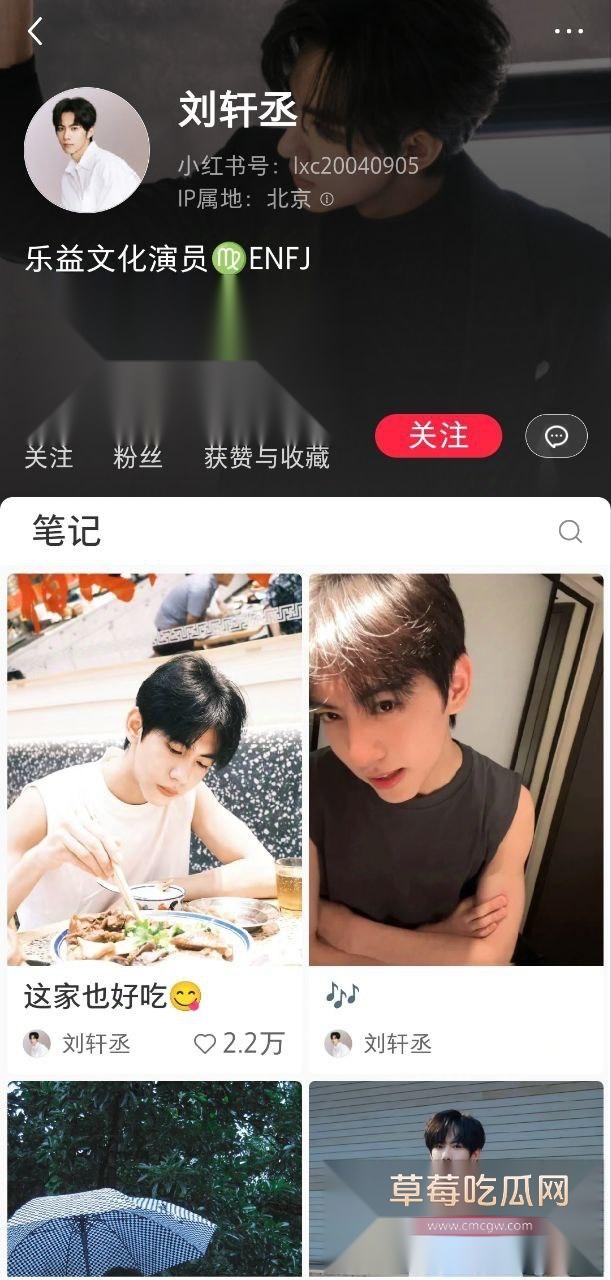Open the note titled 这家也好吃
The height and width of the screenshot is (1280, 611).
(154, 770)
